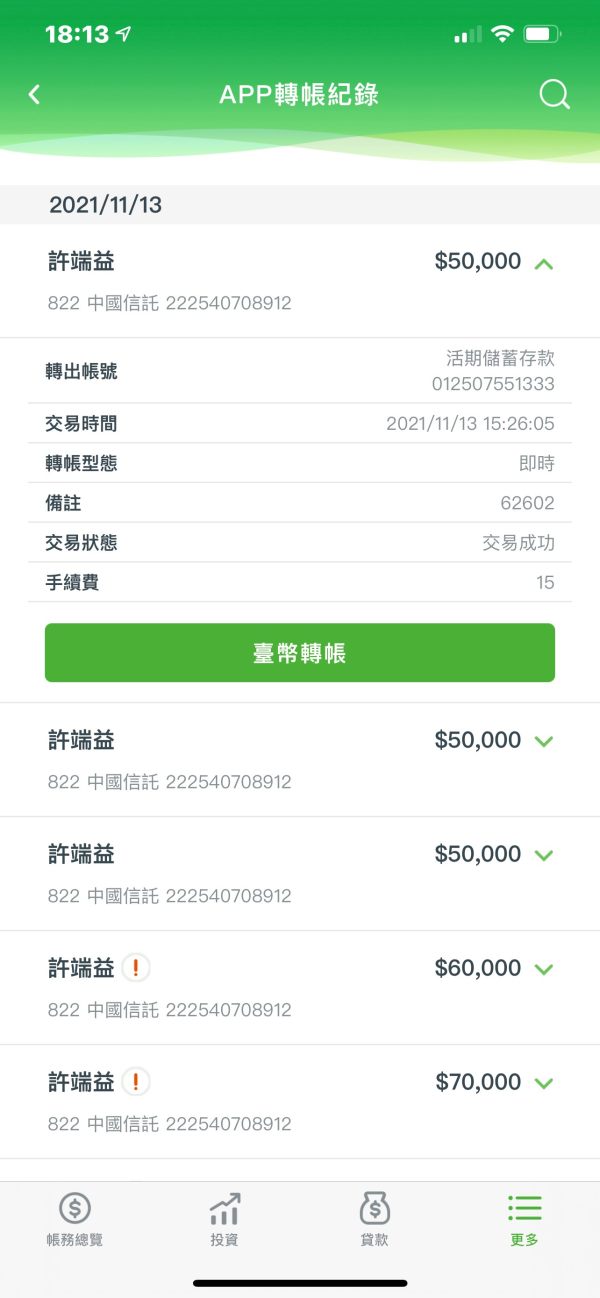Image resolution: width=600 pixels, height=1298 pixels.
Task: Switch to the 帳務總覽 tab
Action: tap(75, 1219)
